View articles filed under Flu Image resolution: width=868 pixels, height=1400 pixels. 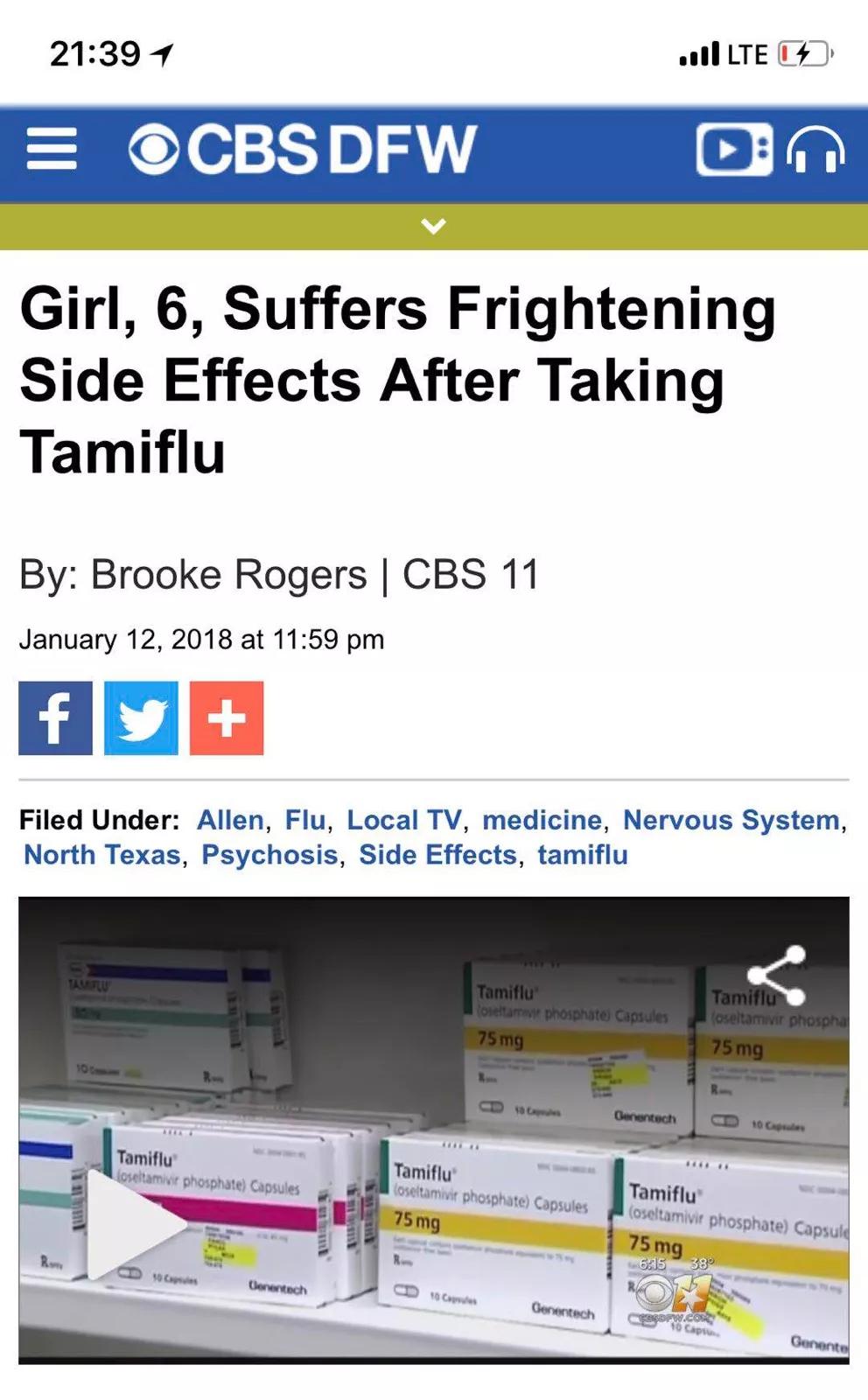click(x=305, y=820)
